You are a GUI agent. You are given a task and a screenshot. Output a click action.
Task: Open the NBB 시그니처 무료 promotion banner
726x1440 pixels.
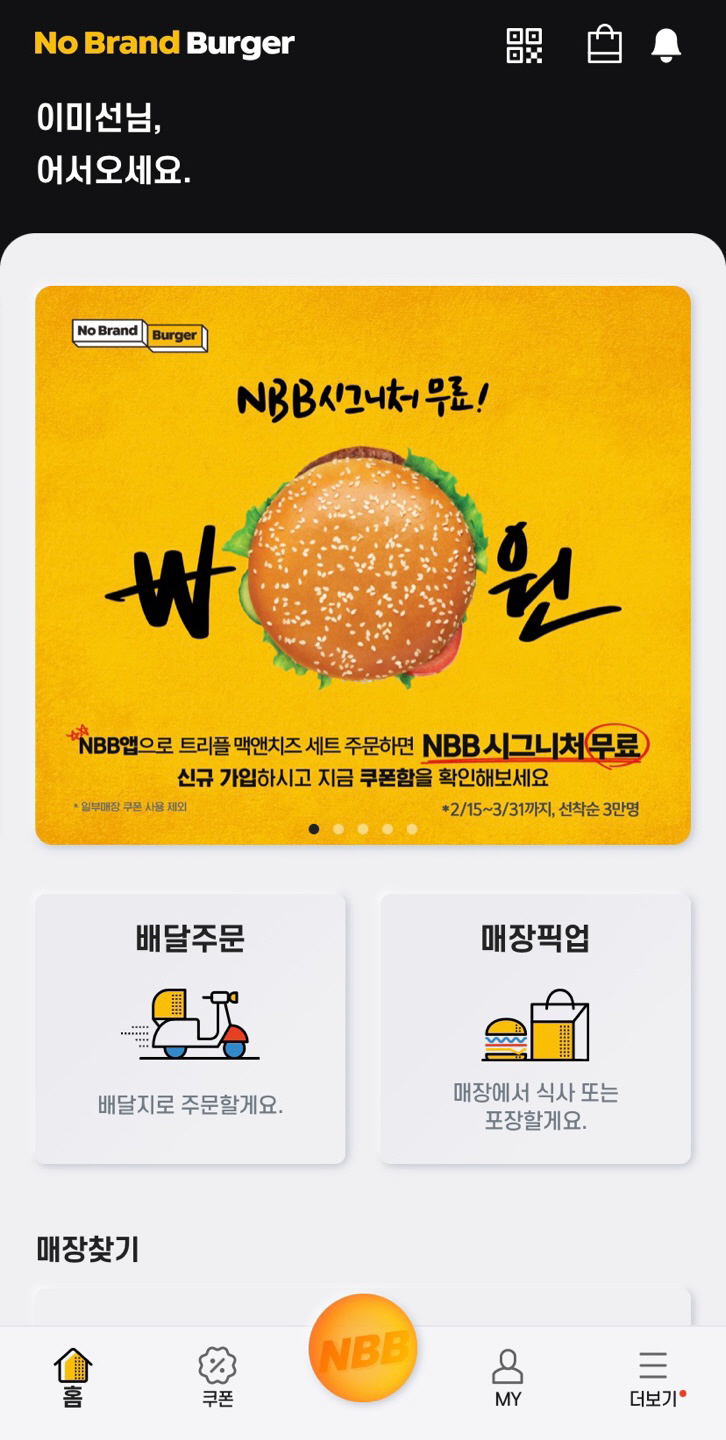pos(363,565)
